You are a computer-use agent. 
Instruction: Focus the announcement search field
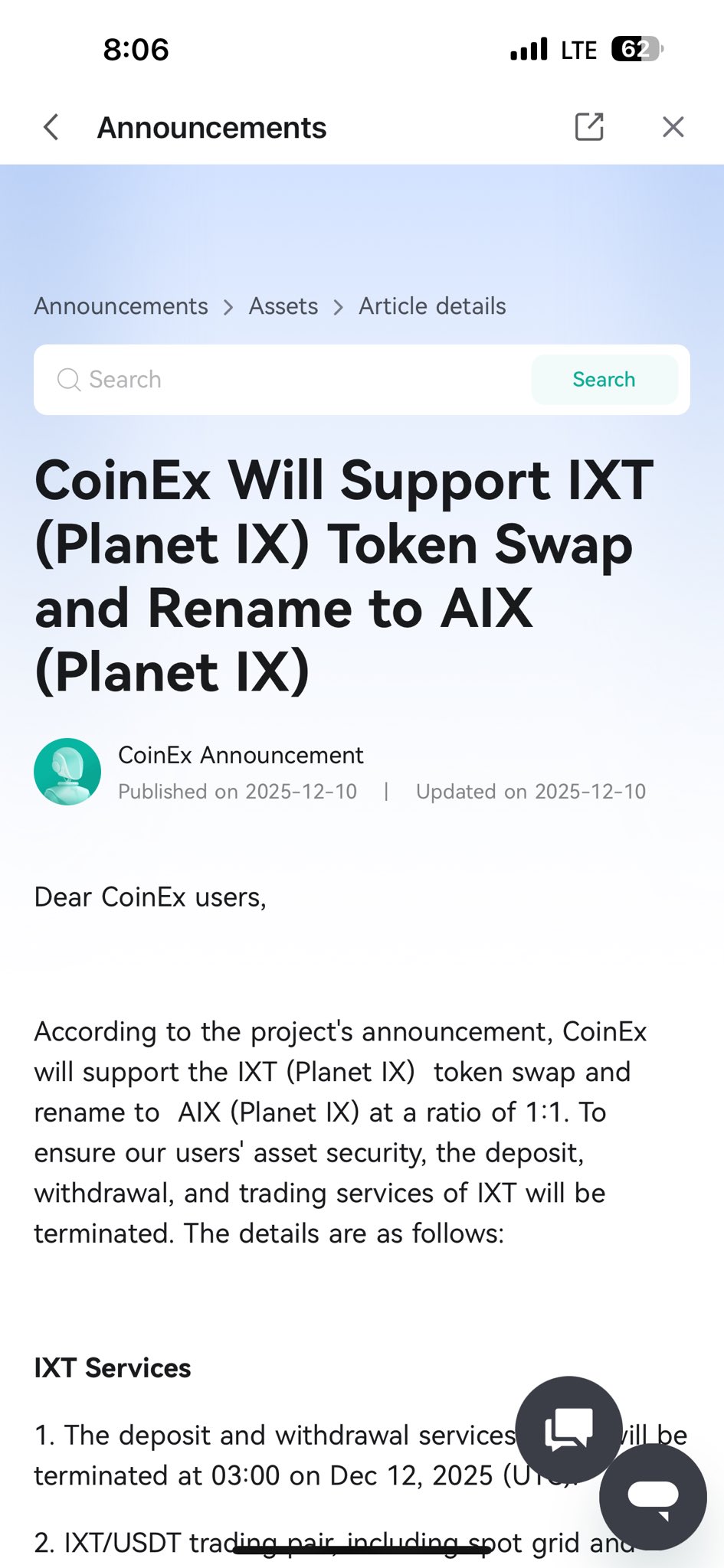point(291,380)
